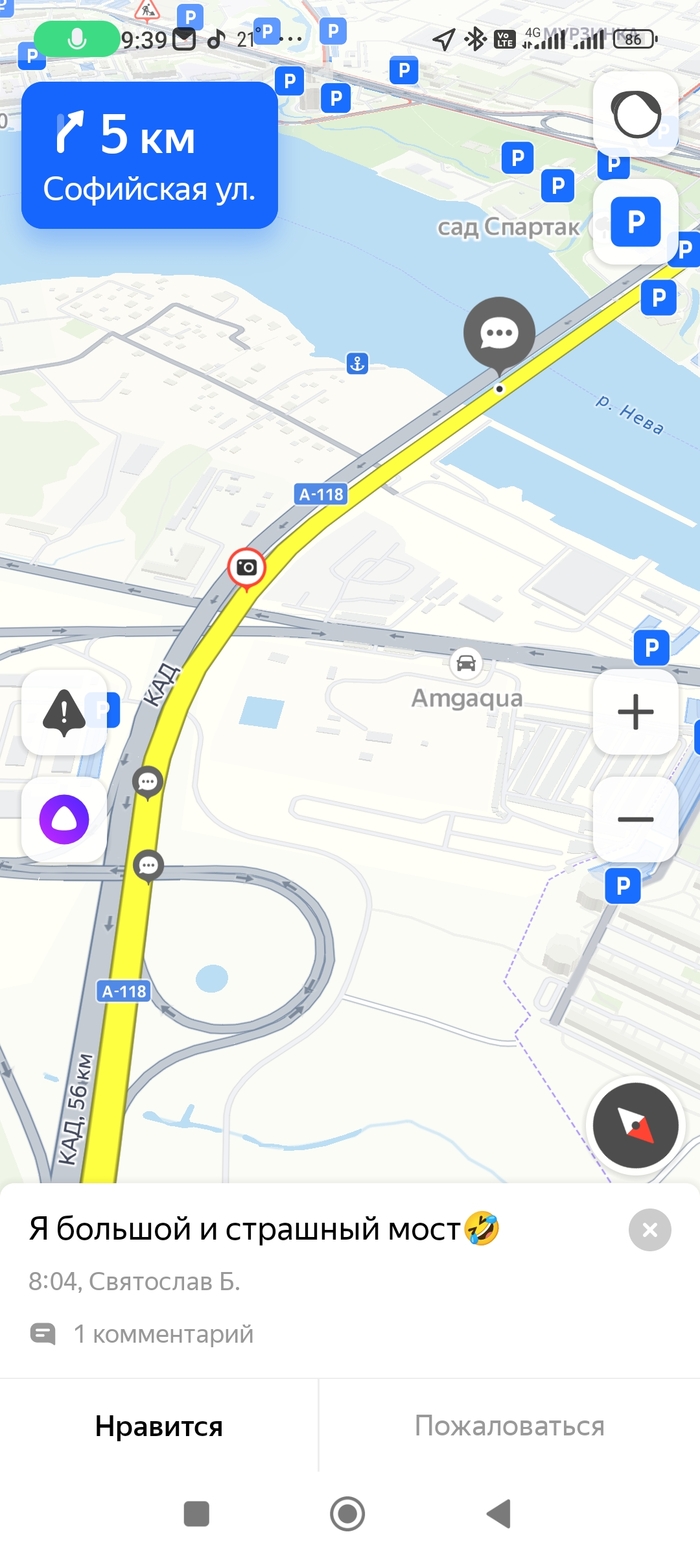The width and height of the screenshot is (700, 1556).
Task: Zoom out the map with minus
Action: coord(635,820)
